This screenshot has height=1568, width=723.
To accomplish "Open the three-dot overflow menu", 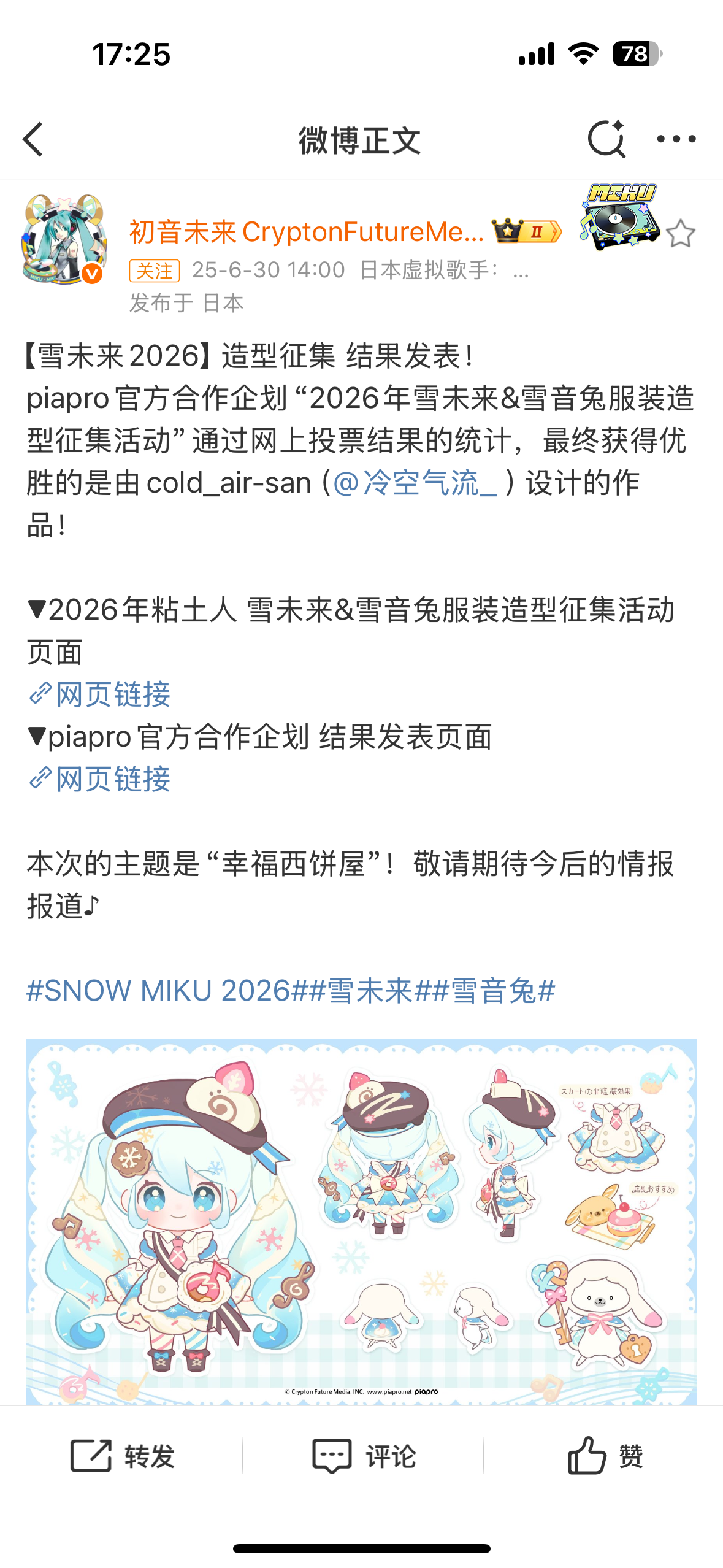I will coord(676,139).
